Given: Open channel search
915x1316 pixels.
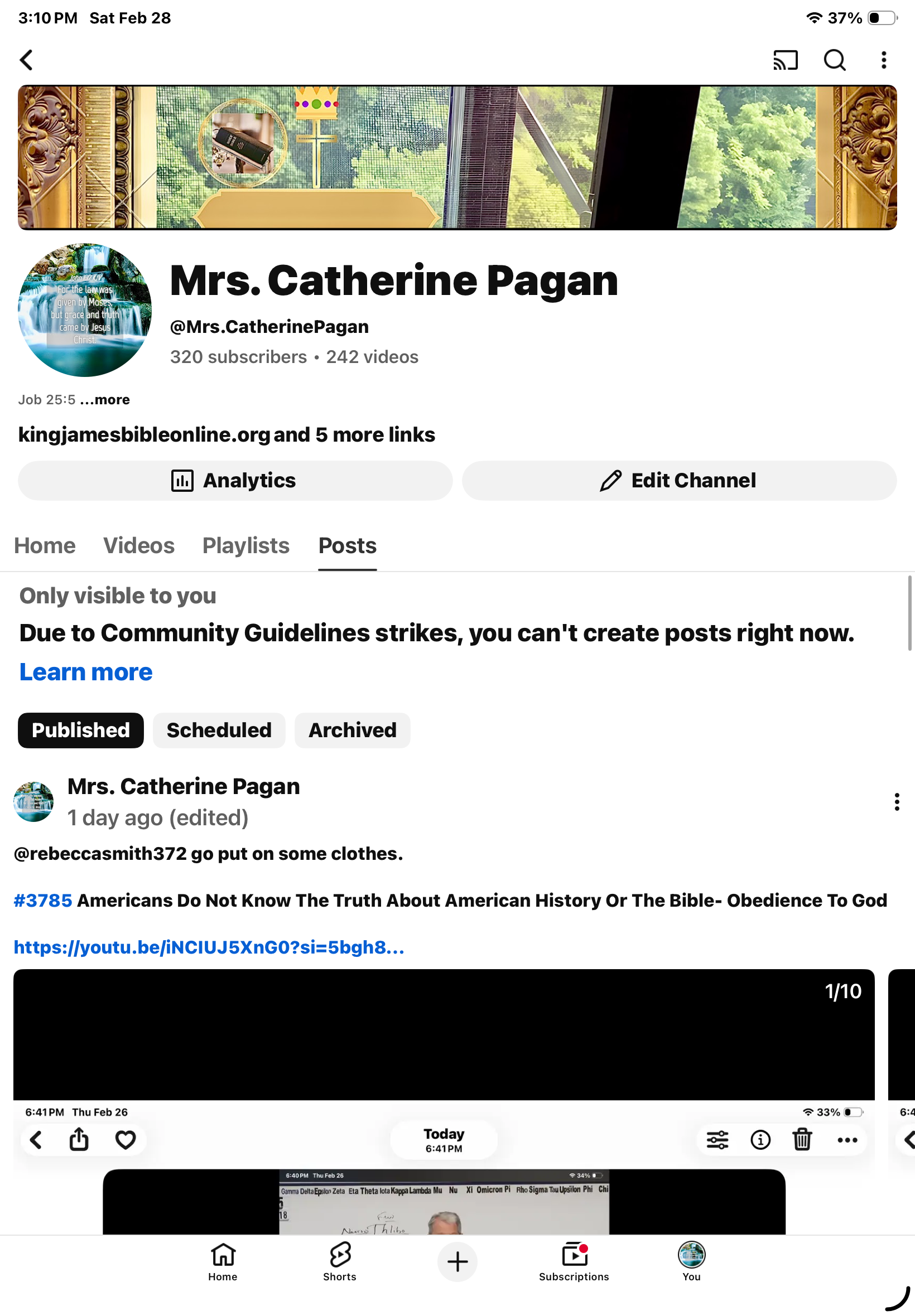Looking at the screenshot, I should coord(834,60).
